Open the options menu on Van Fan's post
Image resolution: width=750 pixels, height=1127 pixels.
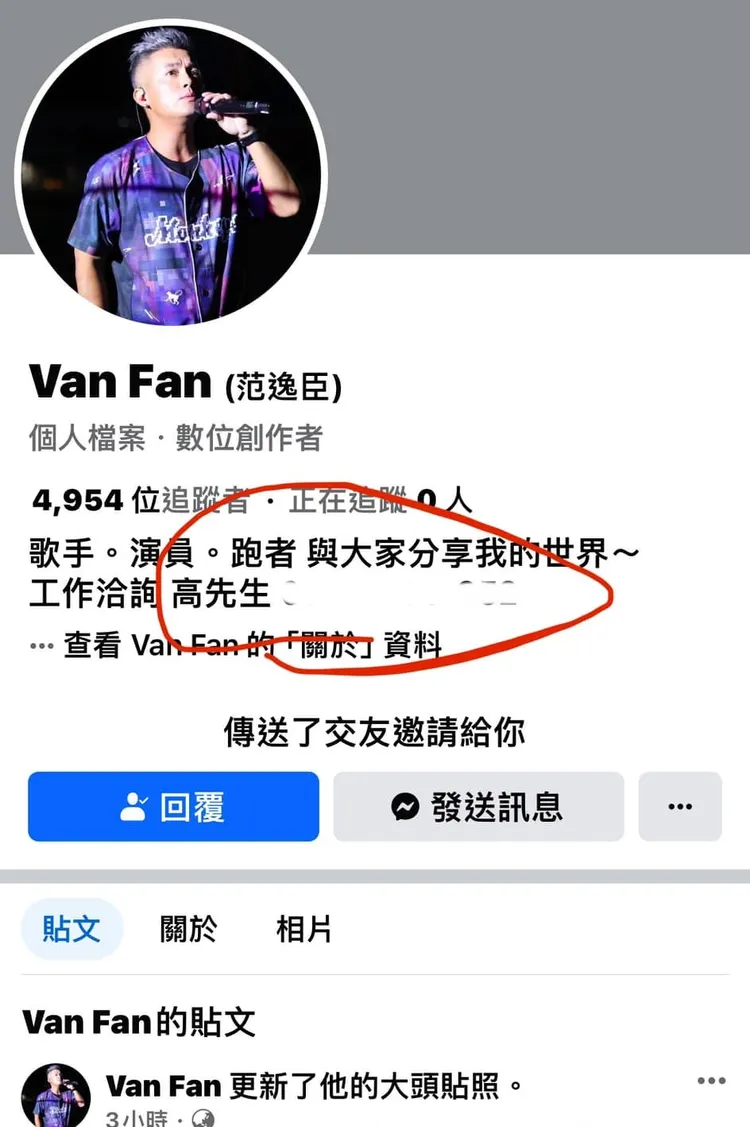click(711, 1080)
